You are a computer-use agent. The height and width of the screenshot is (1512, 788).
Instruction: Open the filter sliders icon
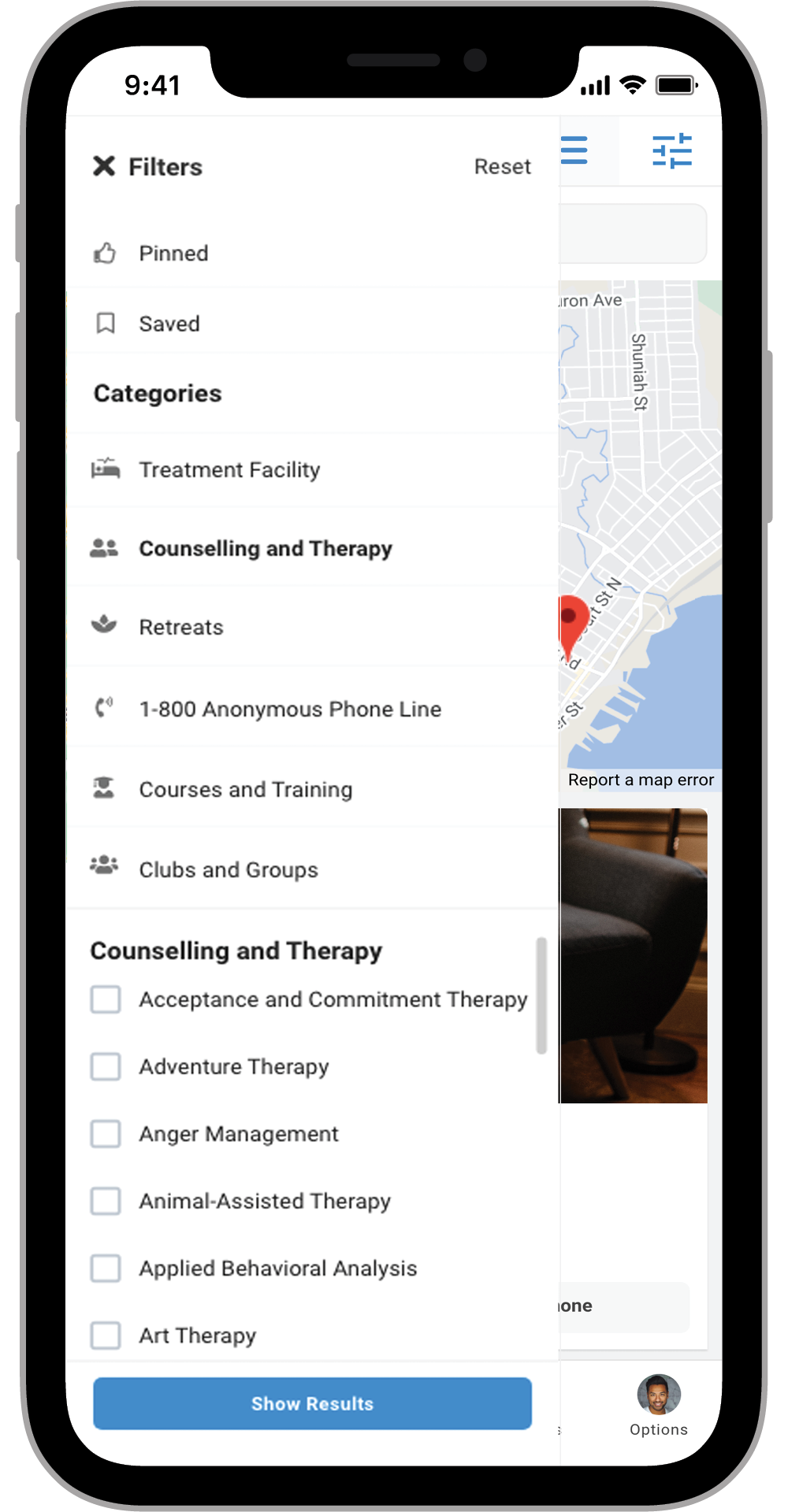point(671,150)
